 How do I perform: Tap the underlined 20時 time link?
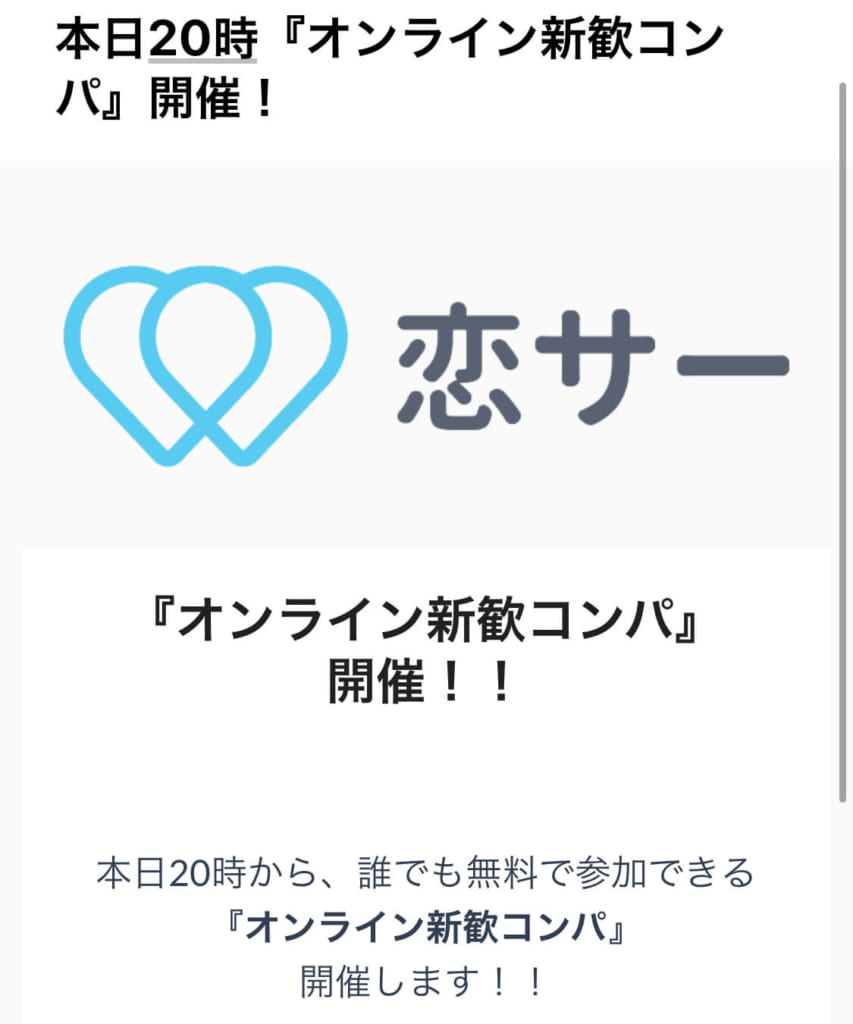click(x=202, y=40)
